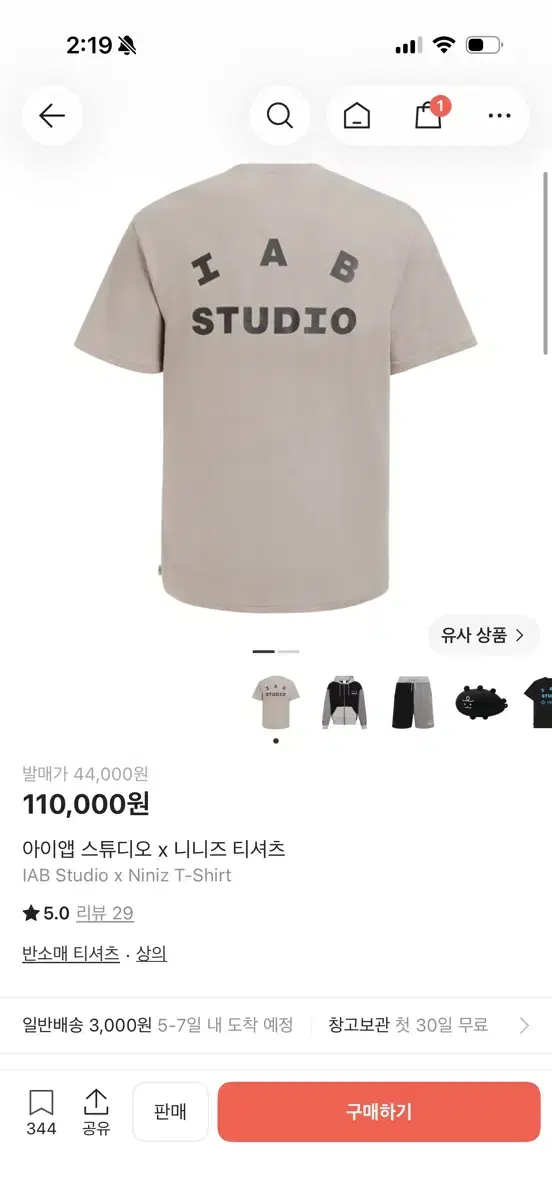Screen dimensions: 552x1200
Task: Select the black character plush thumbnail
Action: pos(481,702)
